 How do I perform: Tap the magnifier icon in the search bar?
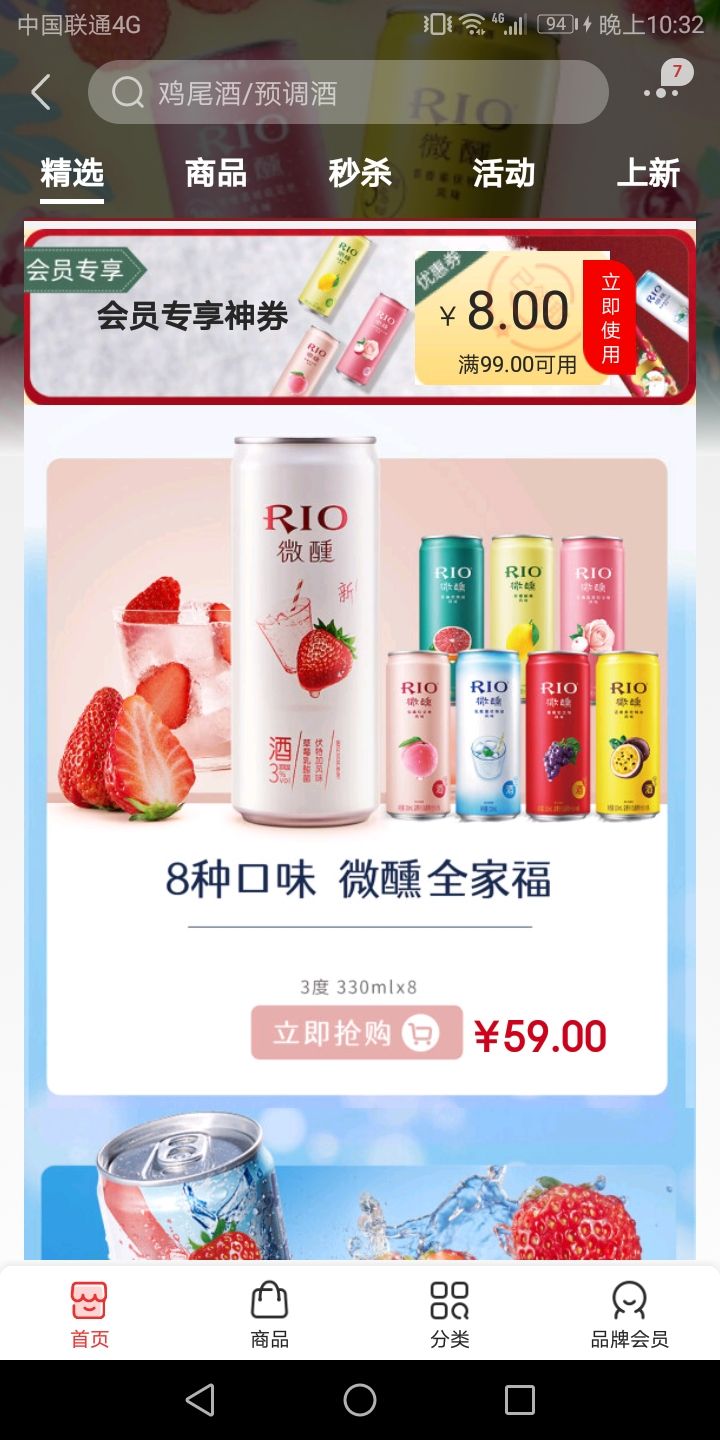pos(126,91)
